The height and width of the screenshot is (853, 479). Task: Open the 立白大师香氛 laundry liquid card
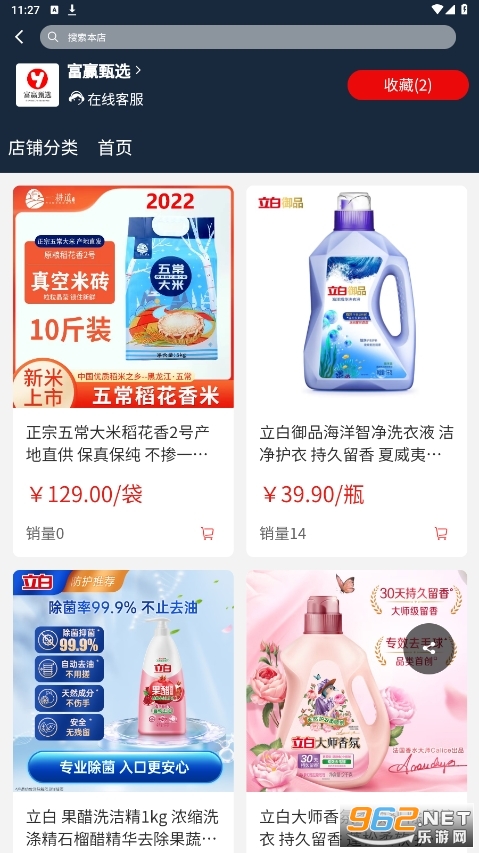(x=357, y=711)
